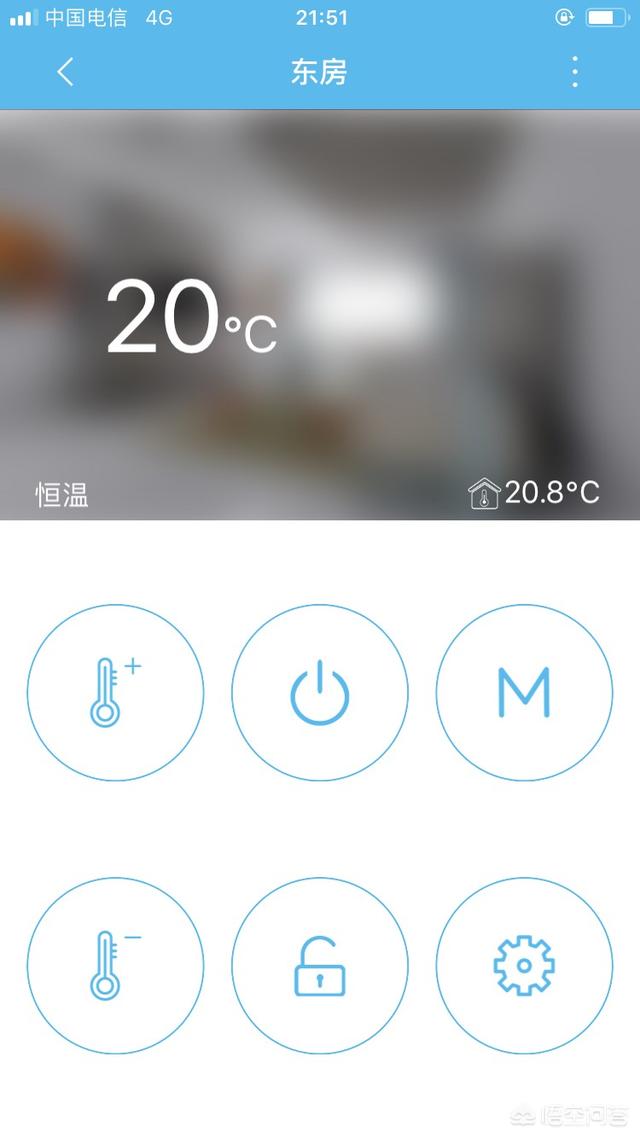
Task: Increase the target temperature
Action: 115,692
